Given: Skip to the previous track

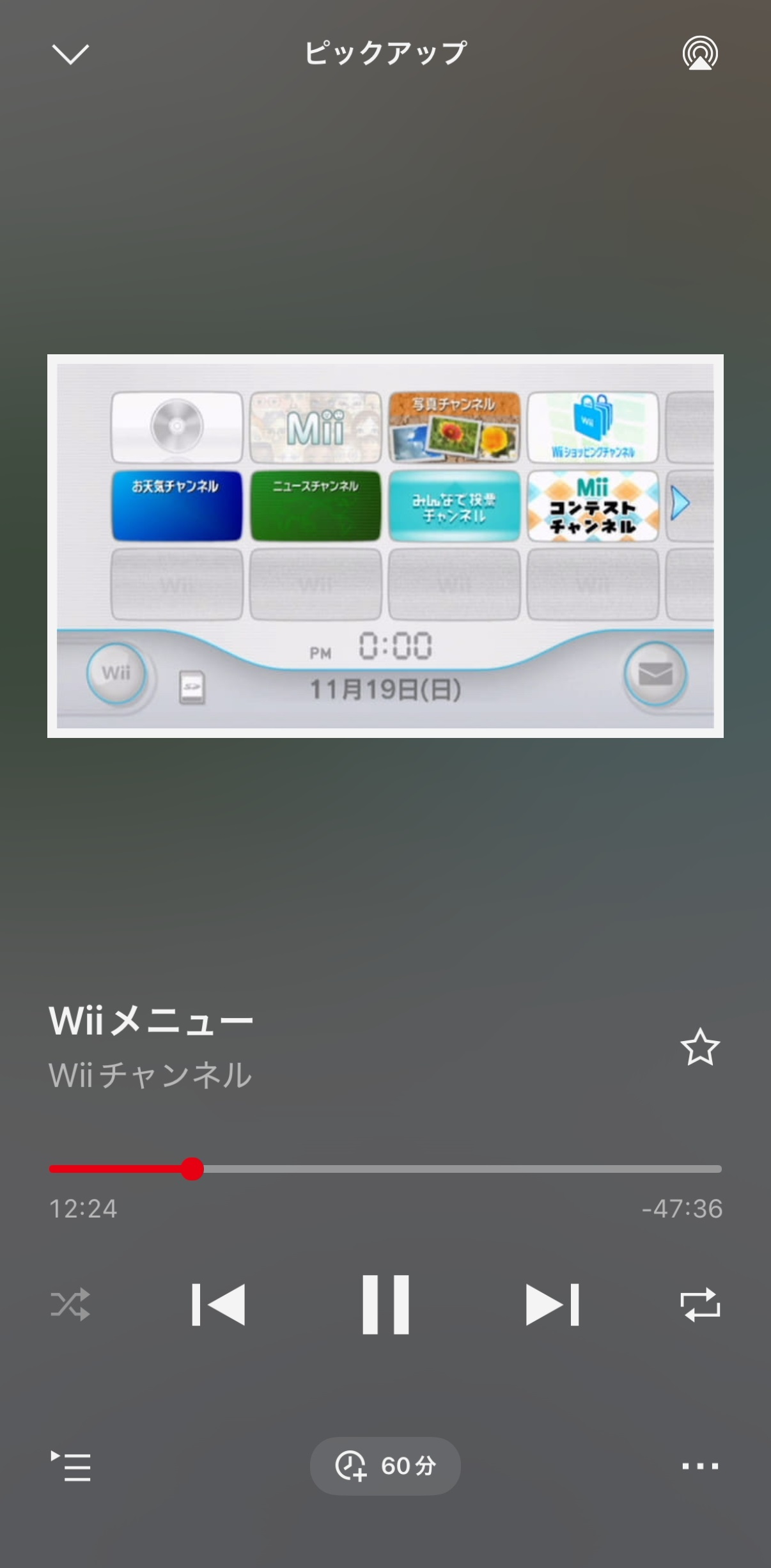Looking at the screenshot, I should 218,1305.
